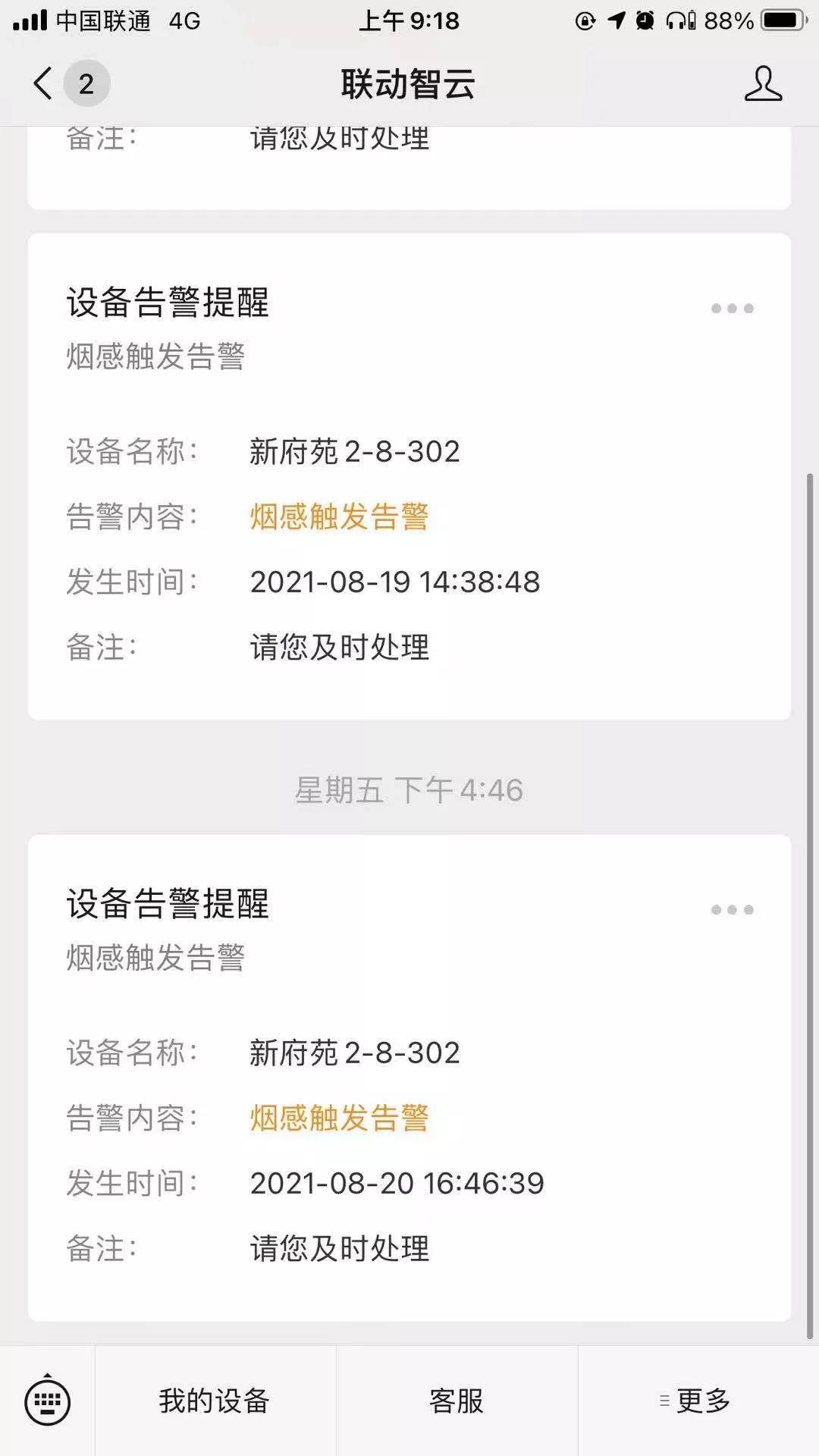The image size is (819, 1456).
Task: Open the account profile icon
Action: 763,83
